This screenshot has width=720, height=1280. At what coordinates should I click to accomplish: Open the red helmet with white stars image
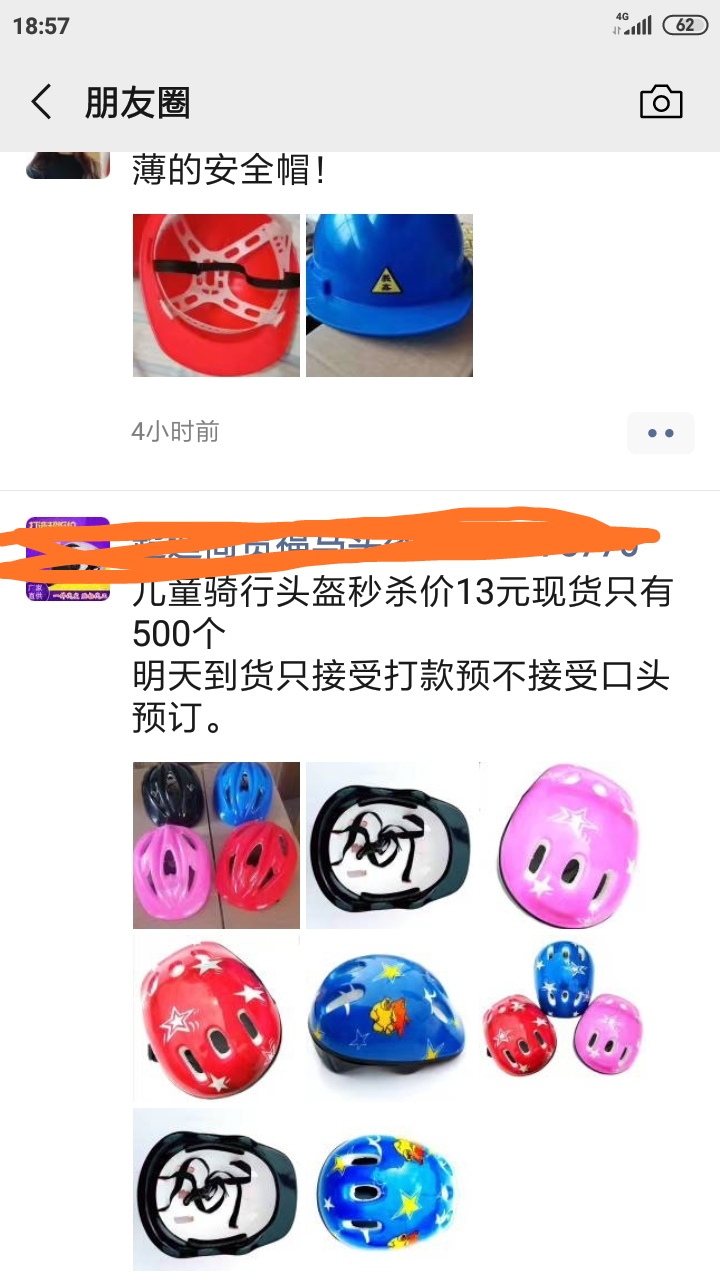[x=214, y=1018]
